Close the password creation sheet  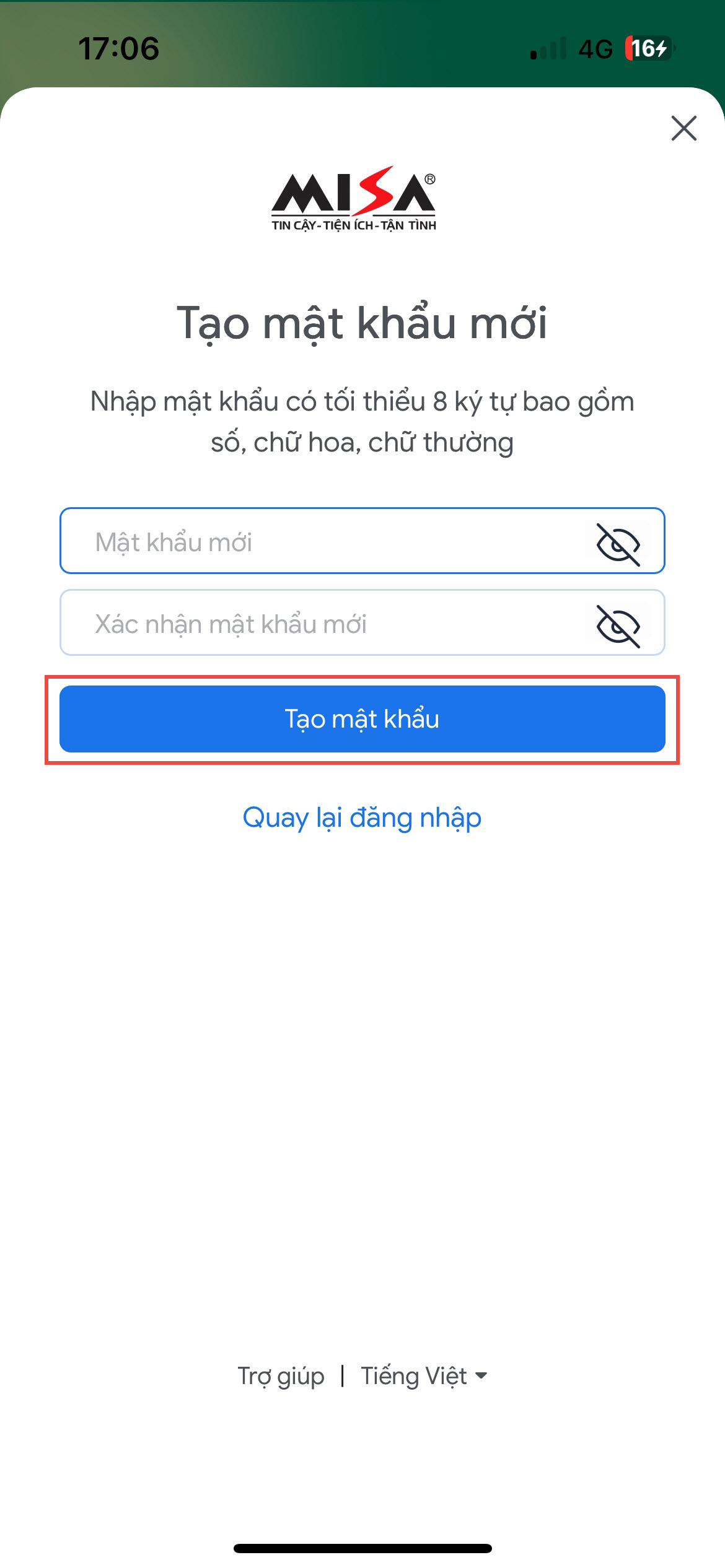pos(683,128)
